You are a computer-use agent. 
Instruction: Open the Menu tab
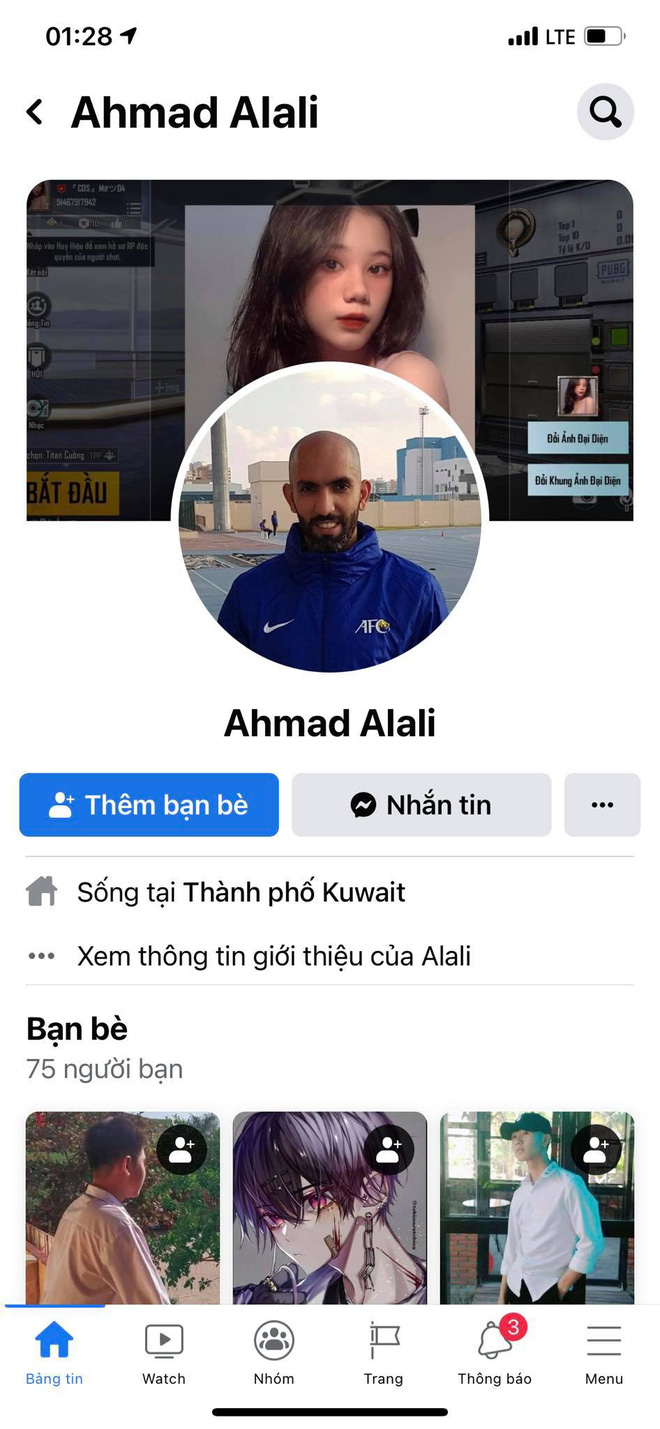(x=604, y=1354)
